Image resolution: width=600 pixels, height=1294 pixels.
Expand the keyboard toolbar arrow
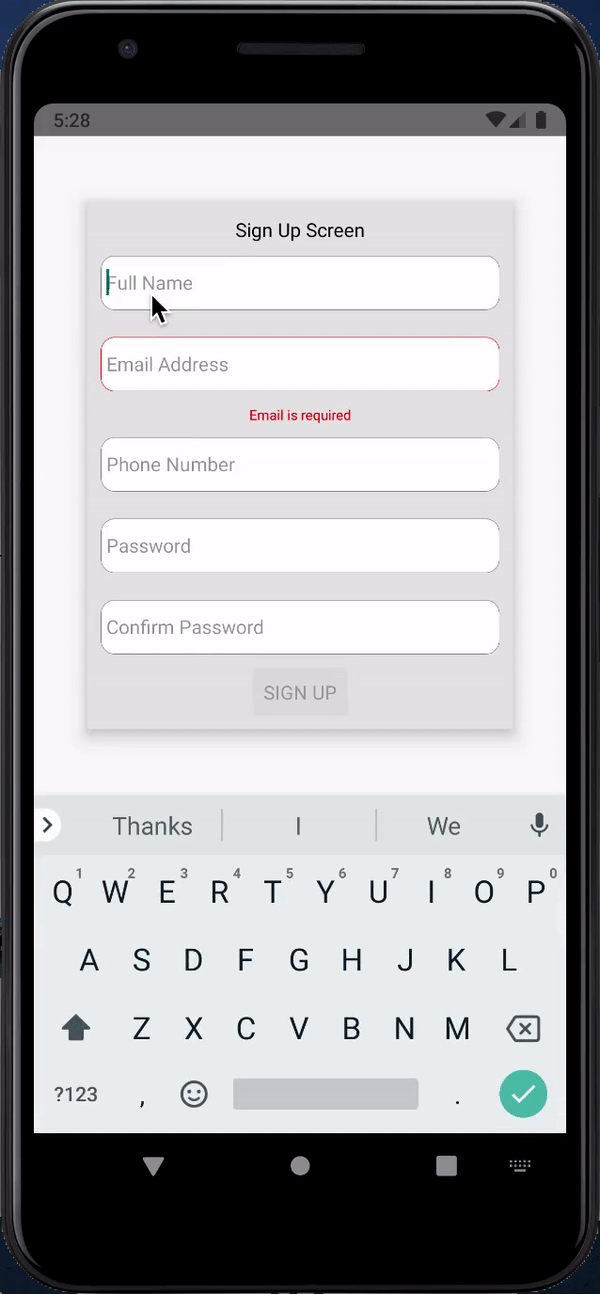(x=47, y=825)
